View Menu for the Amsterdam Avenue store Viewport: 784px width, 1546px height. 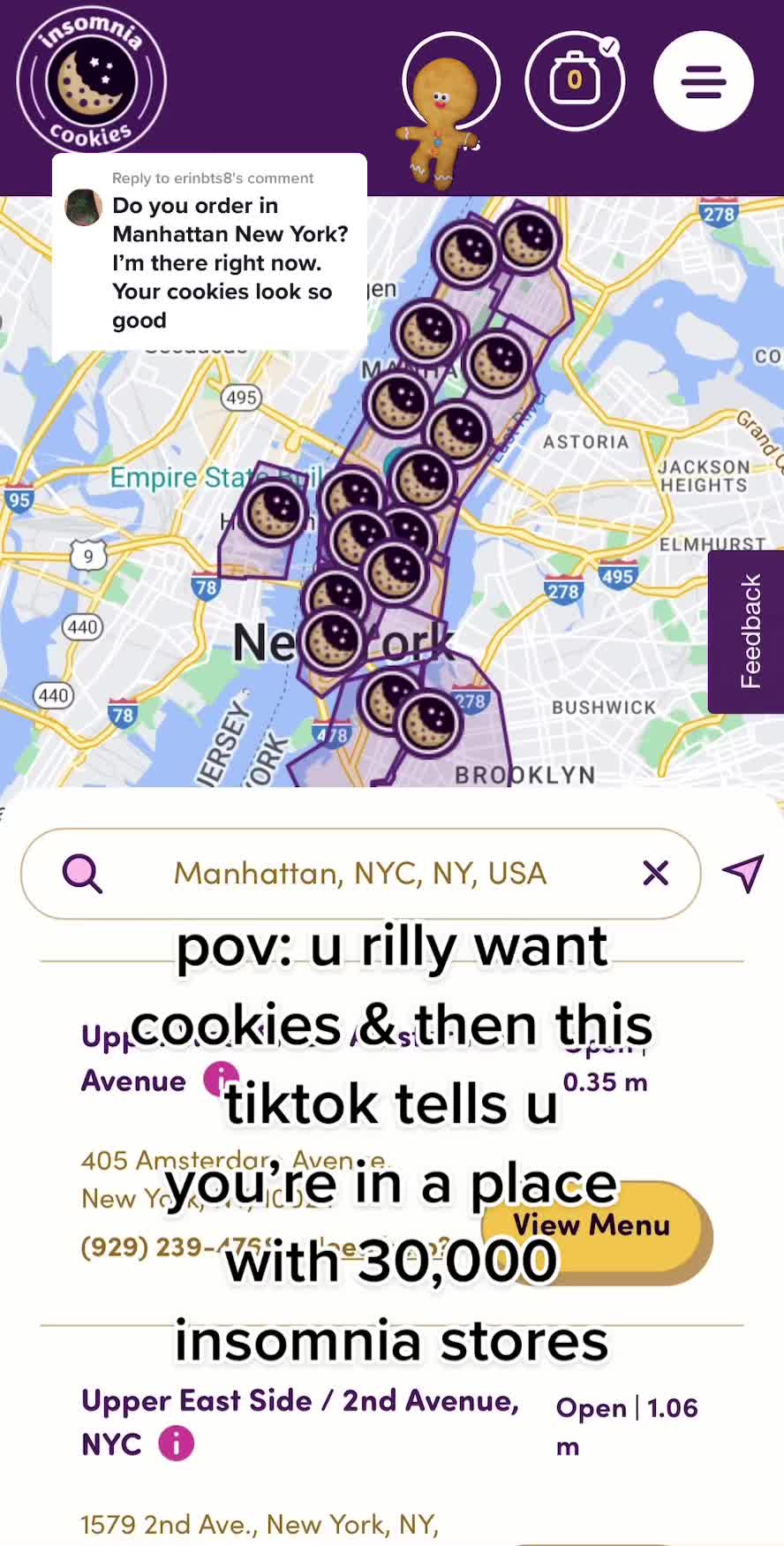tap(595, 1230)
